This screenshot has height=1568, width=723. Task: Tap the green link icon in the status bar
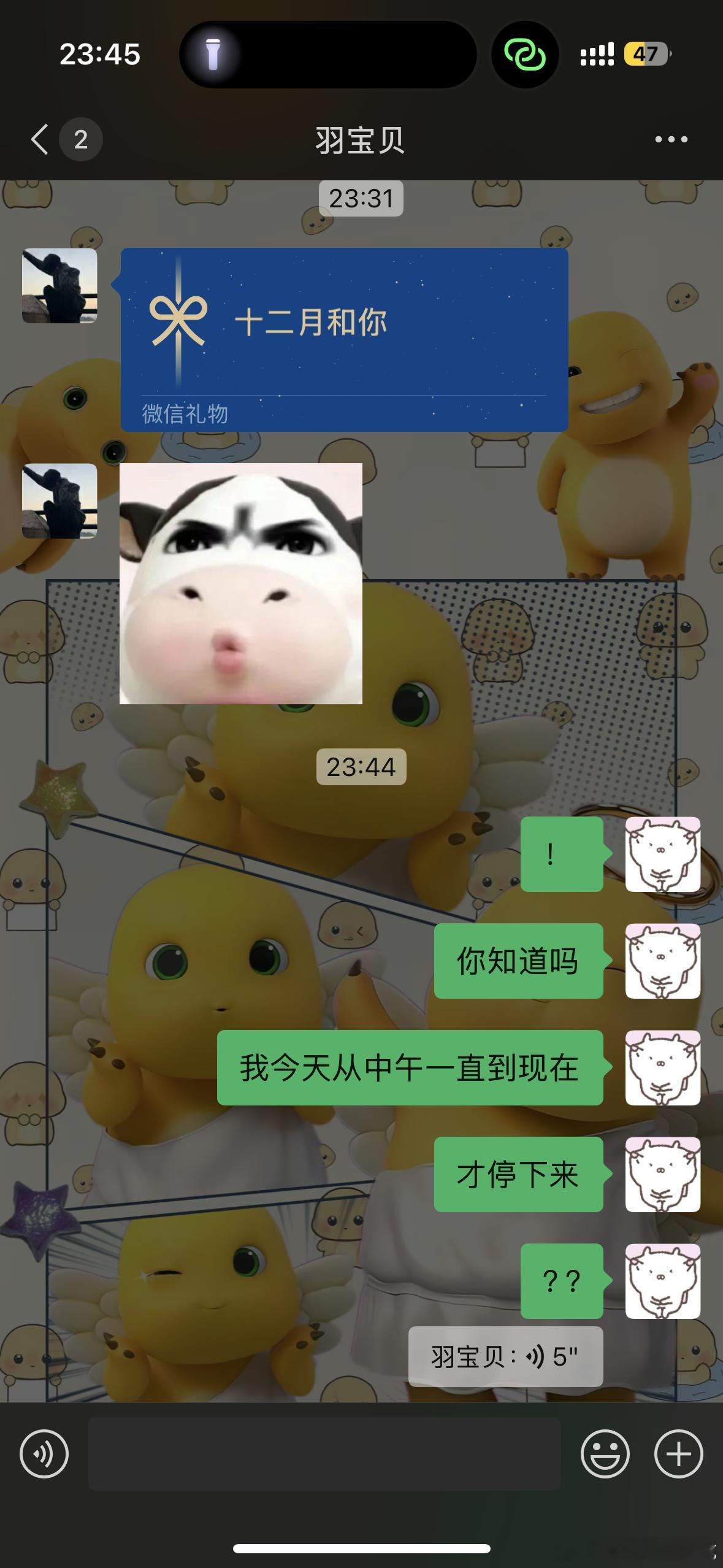[x=526, y=55]
